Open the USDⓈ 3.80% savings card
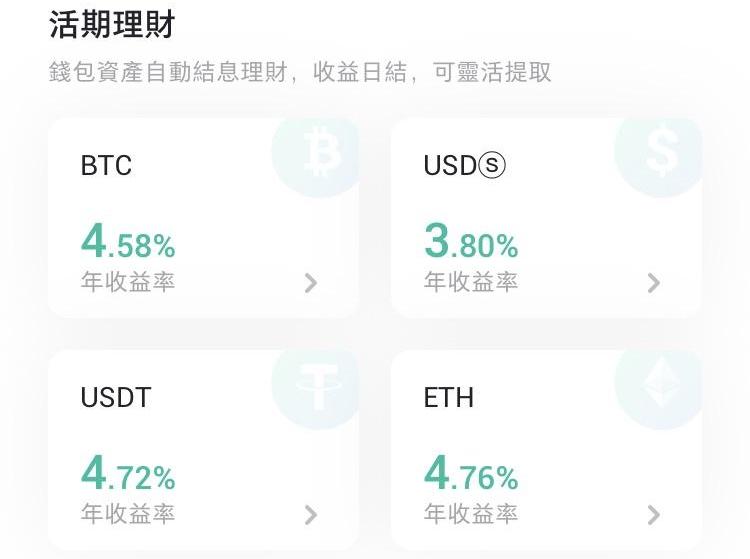Screen dimensions: 750x559 [x=546, y=218]
